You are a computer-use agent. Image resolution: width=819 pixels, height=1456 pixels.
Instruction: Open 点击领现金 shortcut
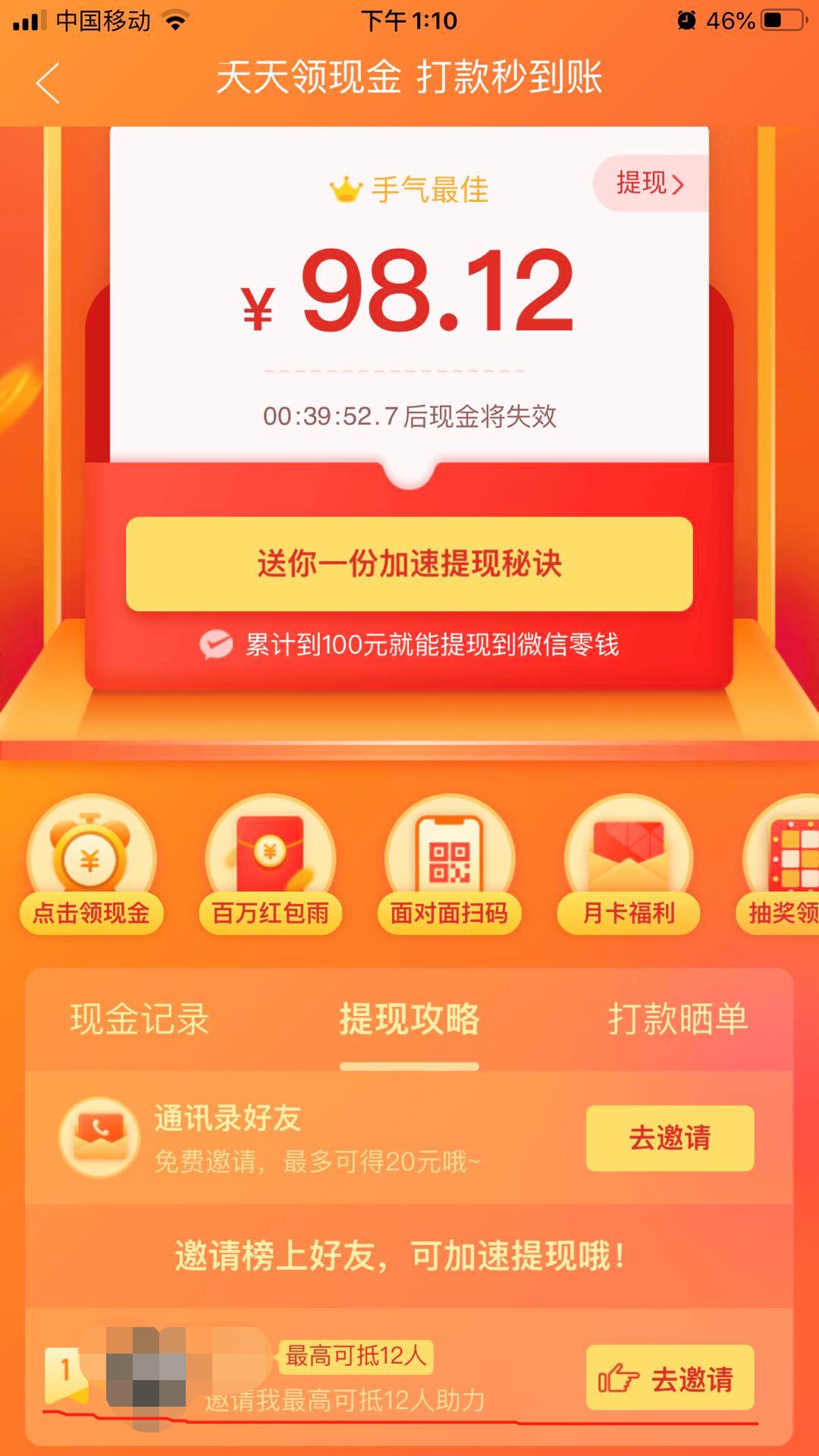pyautogui.click(x=91, y=863)
